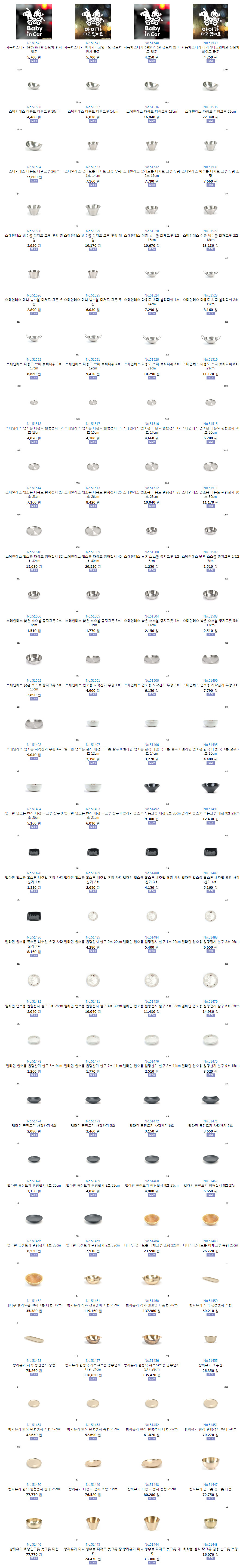This screenshot has width=243, height=1568.
Task: Open product link No.51530
Action: click(x=34, y=231)
